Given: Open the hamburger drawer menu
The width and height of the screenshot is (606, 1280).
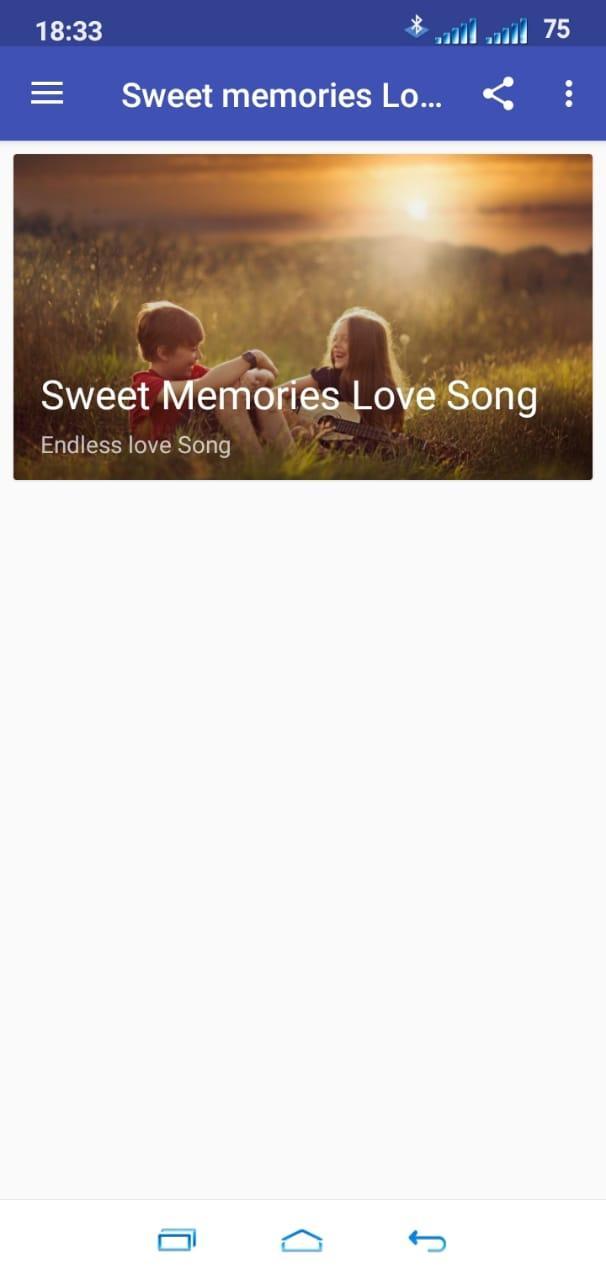Looking at the screenshot, I should point(47,94).
